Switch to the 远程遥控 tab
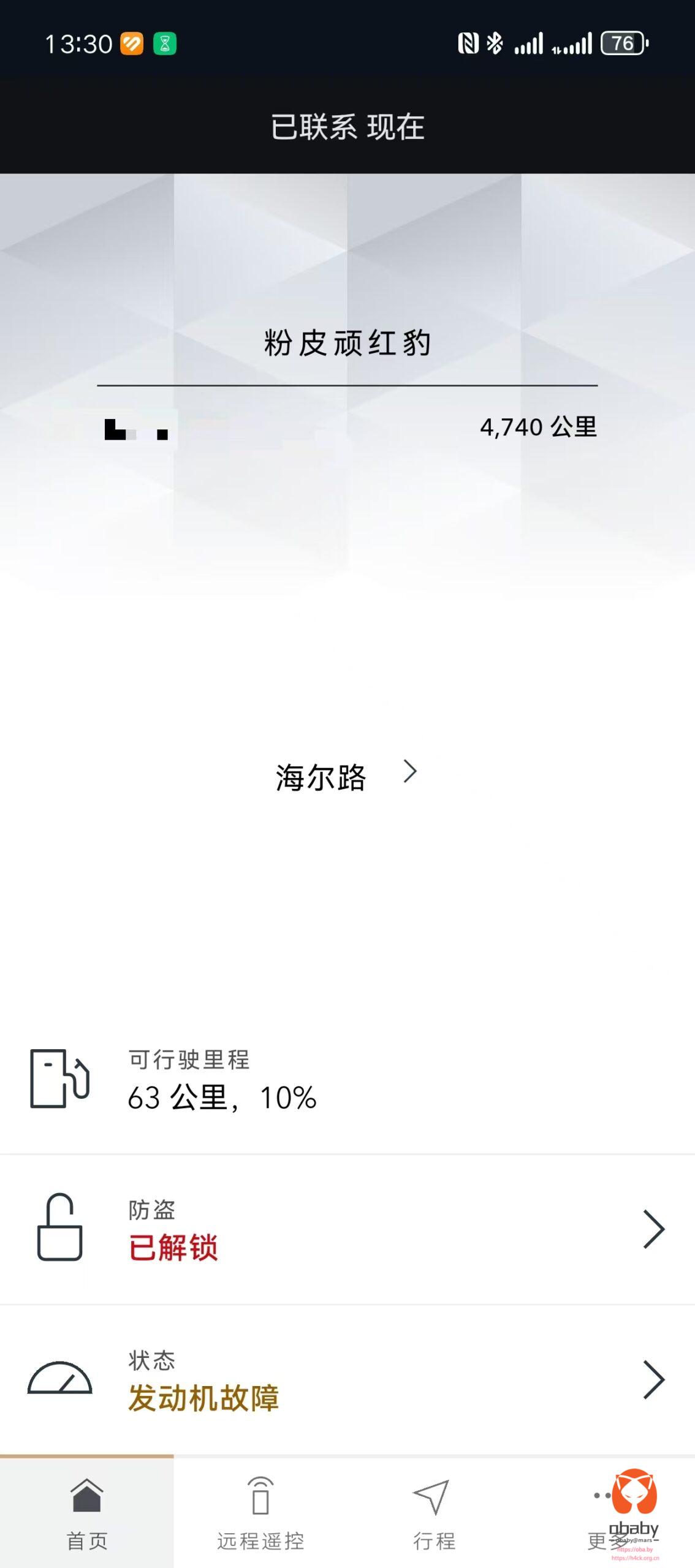 pos(260,1512)
